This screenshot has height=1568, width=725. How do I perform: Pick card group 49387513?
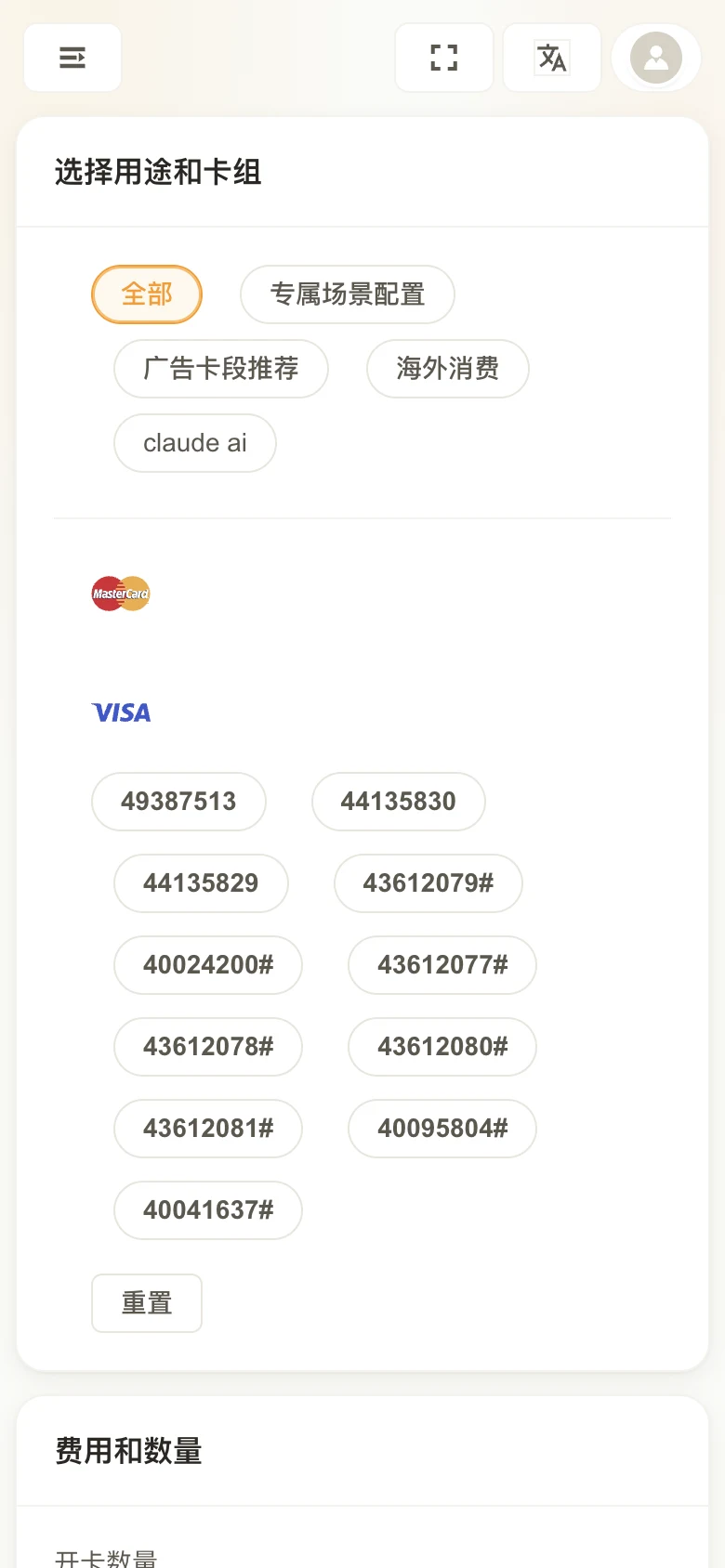178,802
